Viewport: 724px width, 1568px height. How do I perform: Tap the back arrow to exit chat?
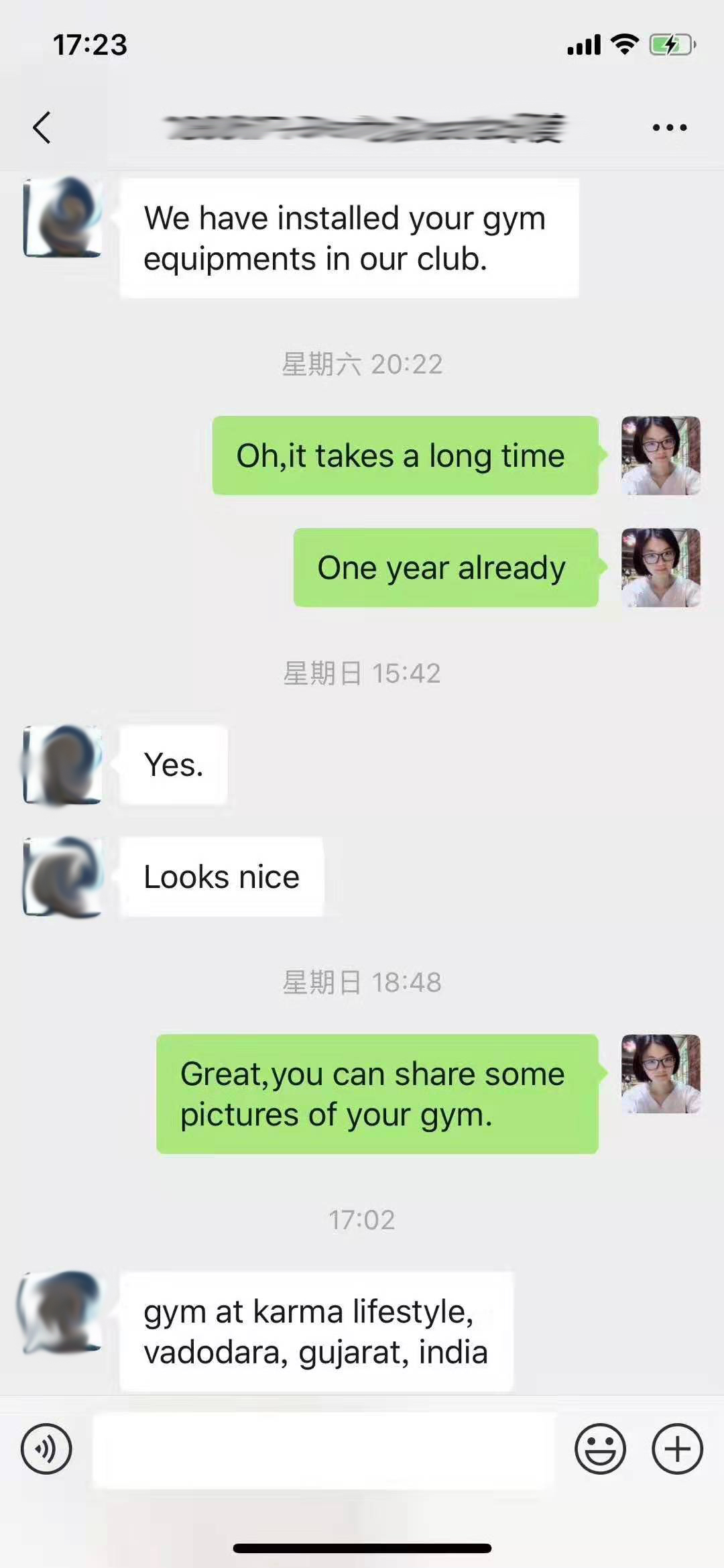coord(42,127)
